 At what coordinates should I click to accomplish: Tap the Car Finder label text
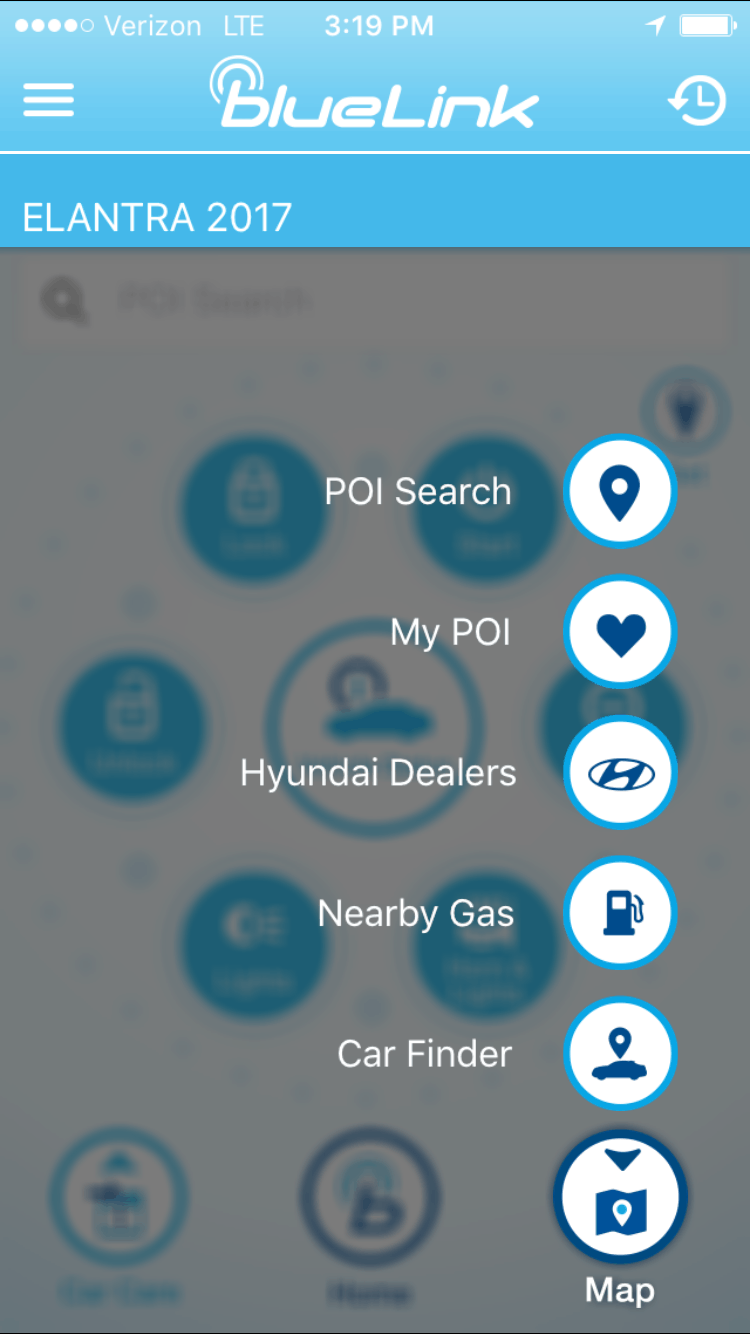point(423,1053)
